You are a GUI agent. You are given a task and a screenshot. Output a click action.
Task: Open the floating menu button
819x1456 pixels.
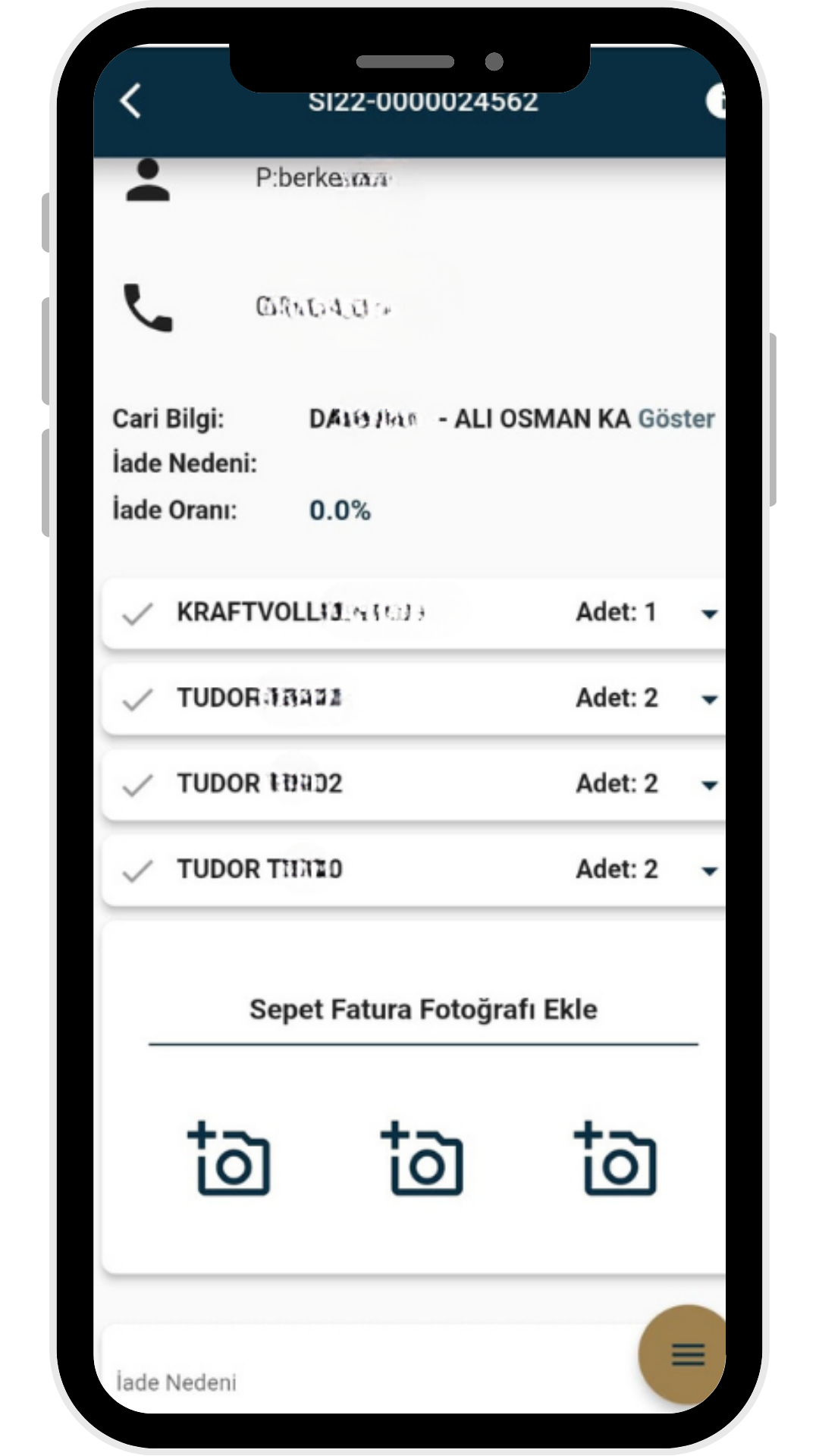point(683,1354)
